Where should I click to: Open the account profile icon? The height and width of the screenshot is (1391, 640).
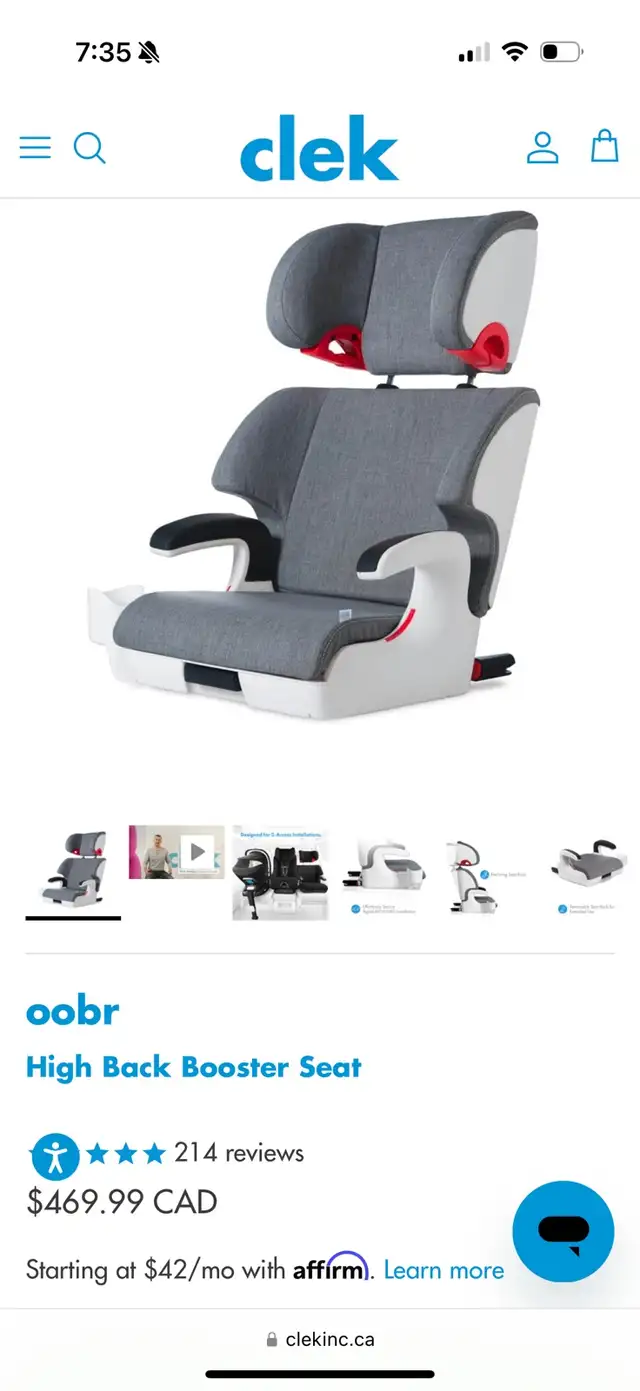[543, 147]
